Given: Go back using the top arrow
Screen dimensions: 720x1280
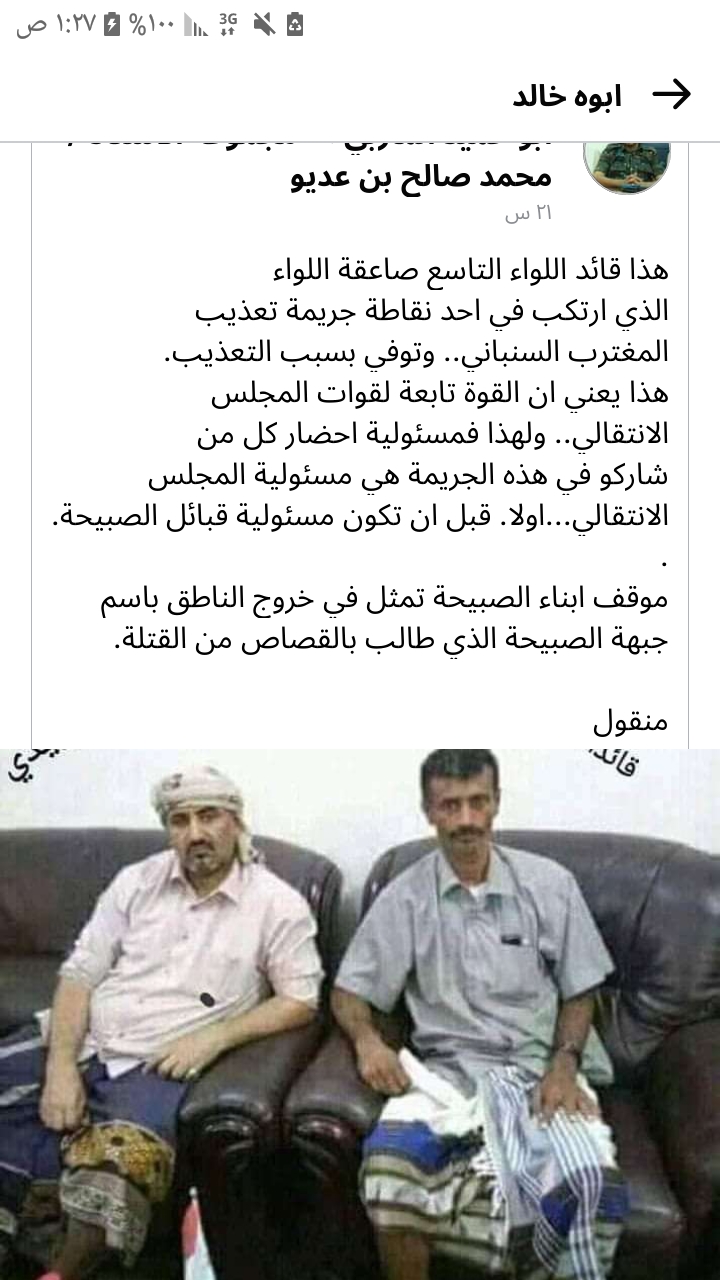Looking at the screenshot, I should click(672, 95).
